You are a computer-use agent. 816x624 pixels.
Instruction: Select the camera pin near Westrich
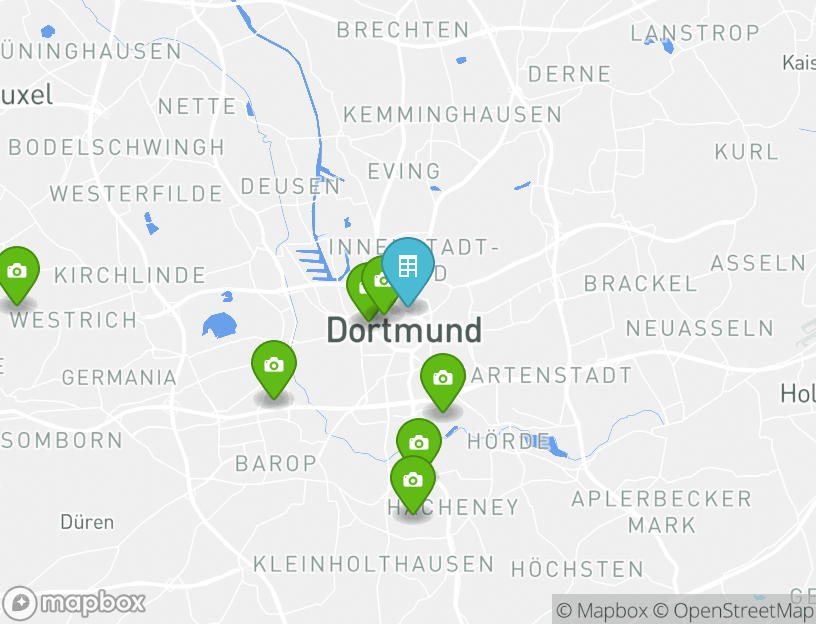17,272
